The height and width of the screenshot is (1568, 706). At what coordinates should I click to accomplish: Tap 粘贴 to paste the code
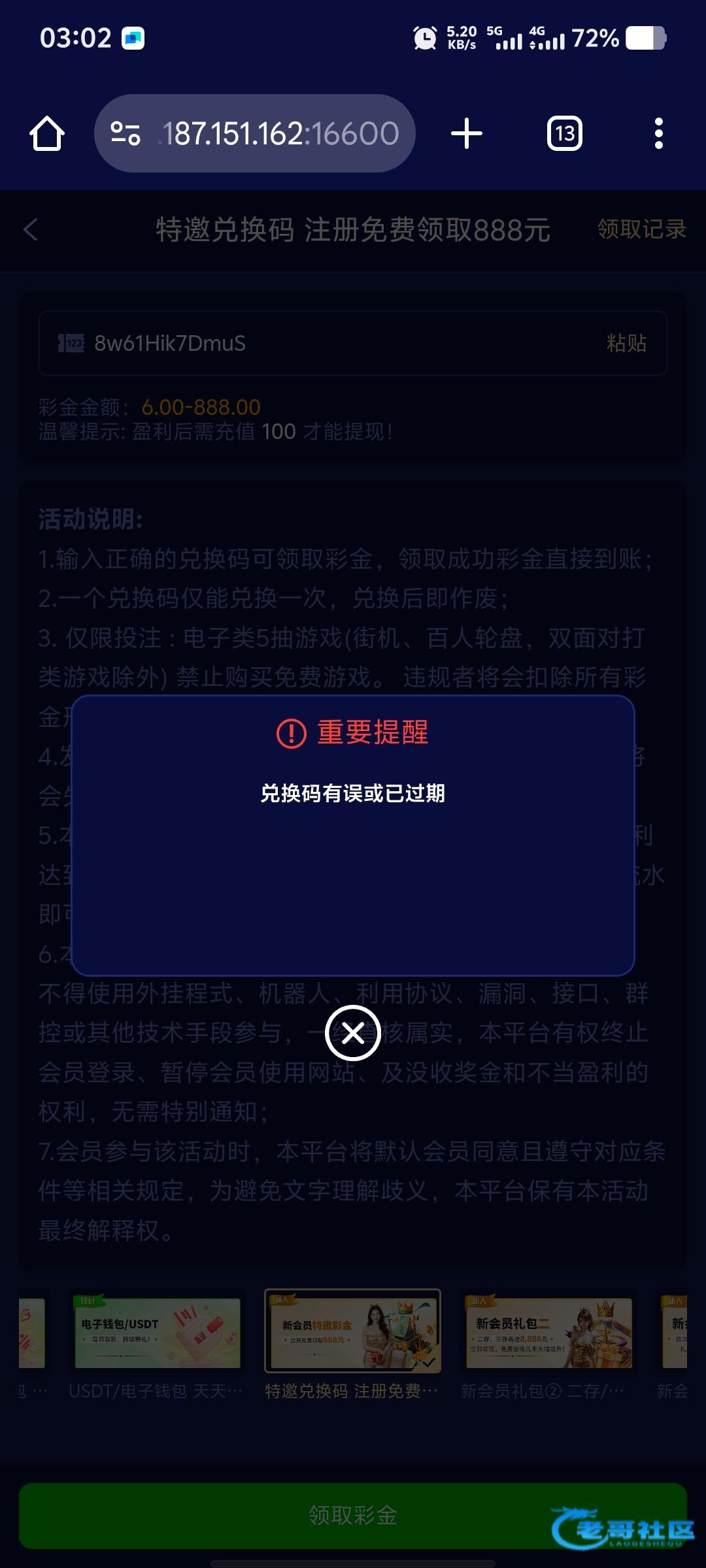point(626,343)
